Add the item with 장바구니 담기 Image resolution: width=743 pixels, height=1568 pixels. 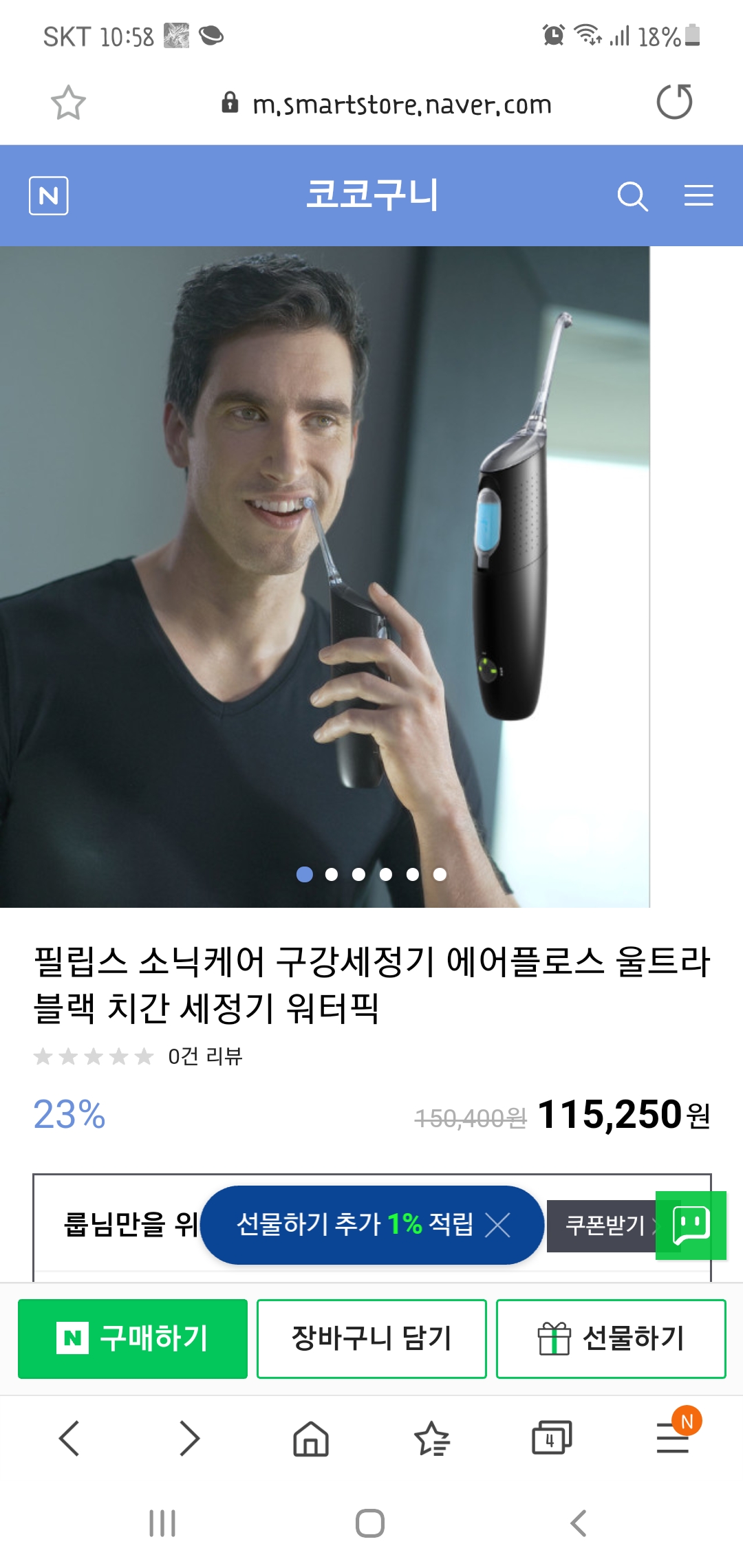click(x=371, y=1338)
